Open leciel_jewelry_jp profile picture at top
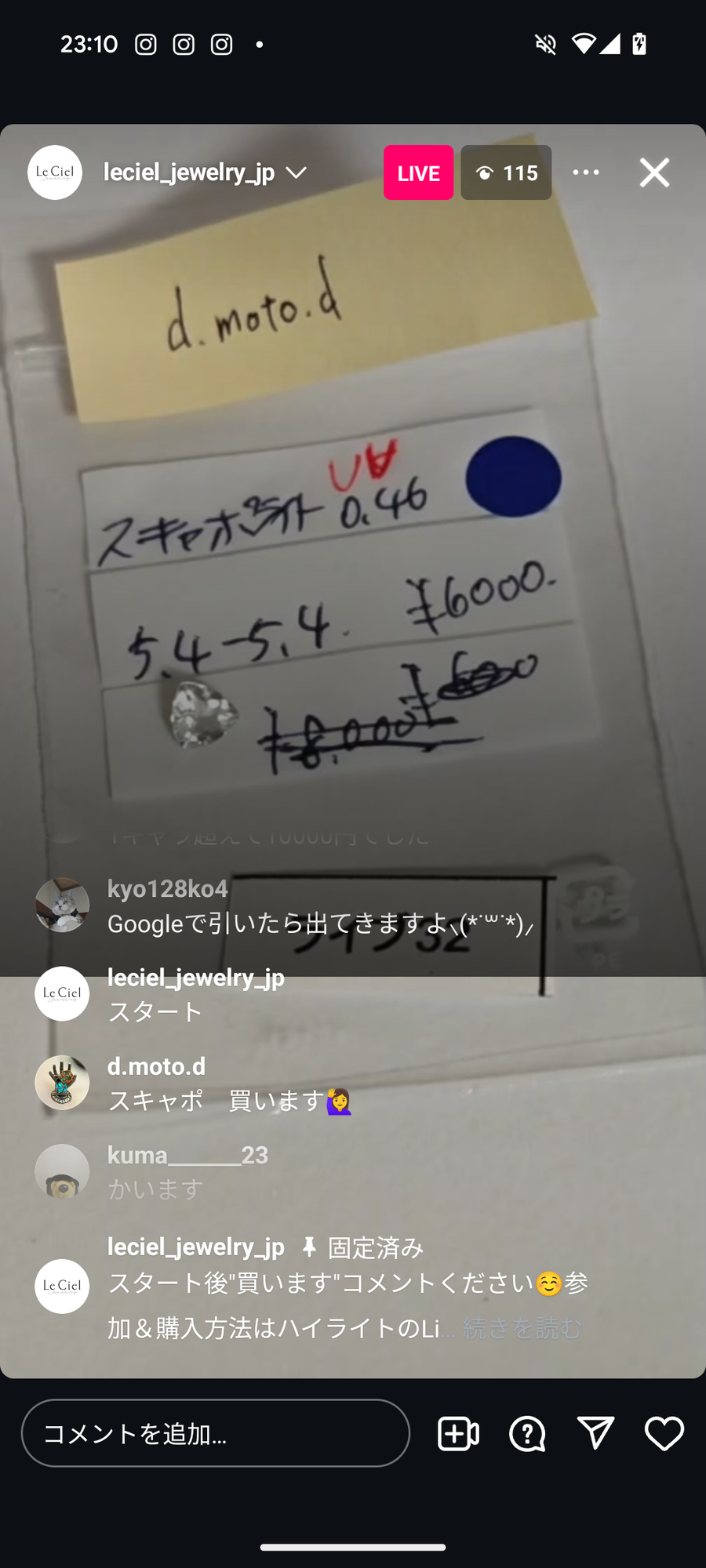The height and width of the screenshot is (1568, 706). (55, 172)
